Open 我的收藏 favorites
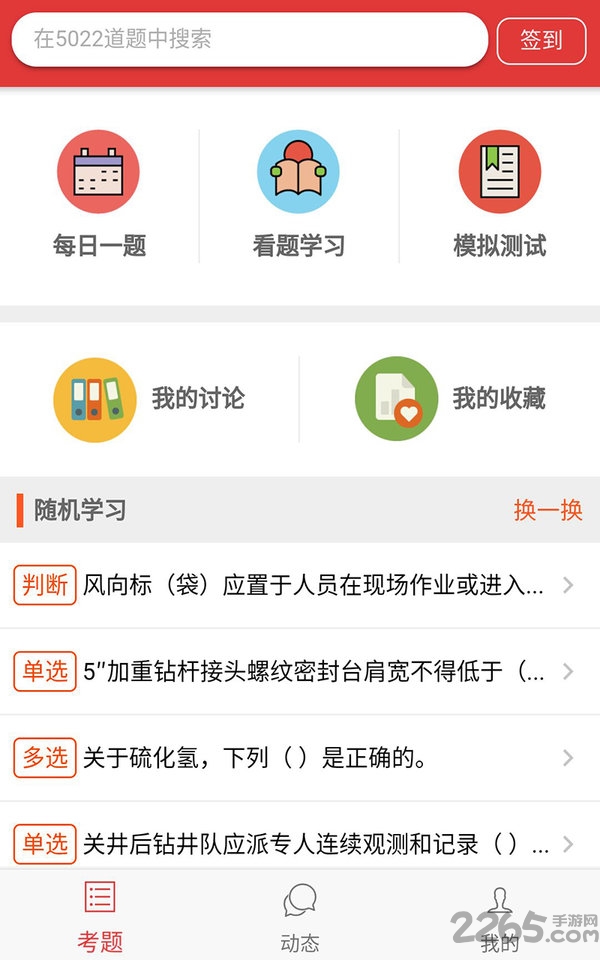Viewport: 600px width, 960px height. 451,399
